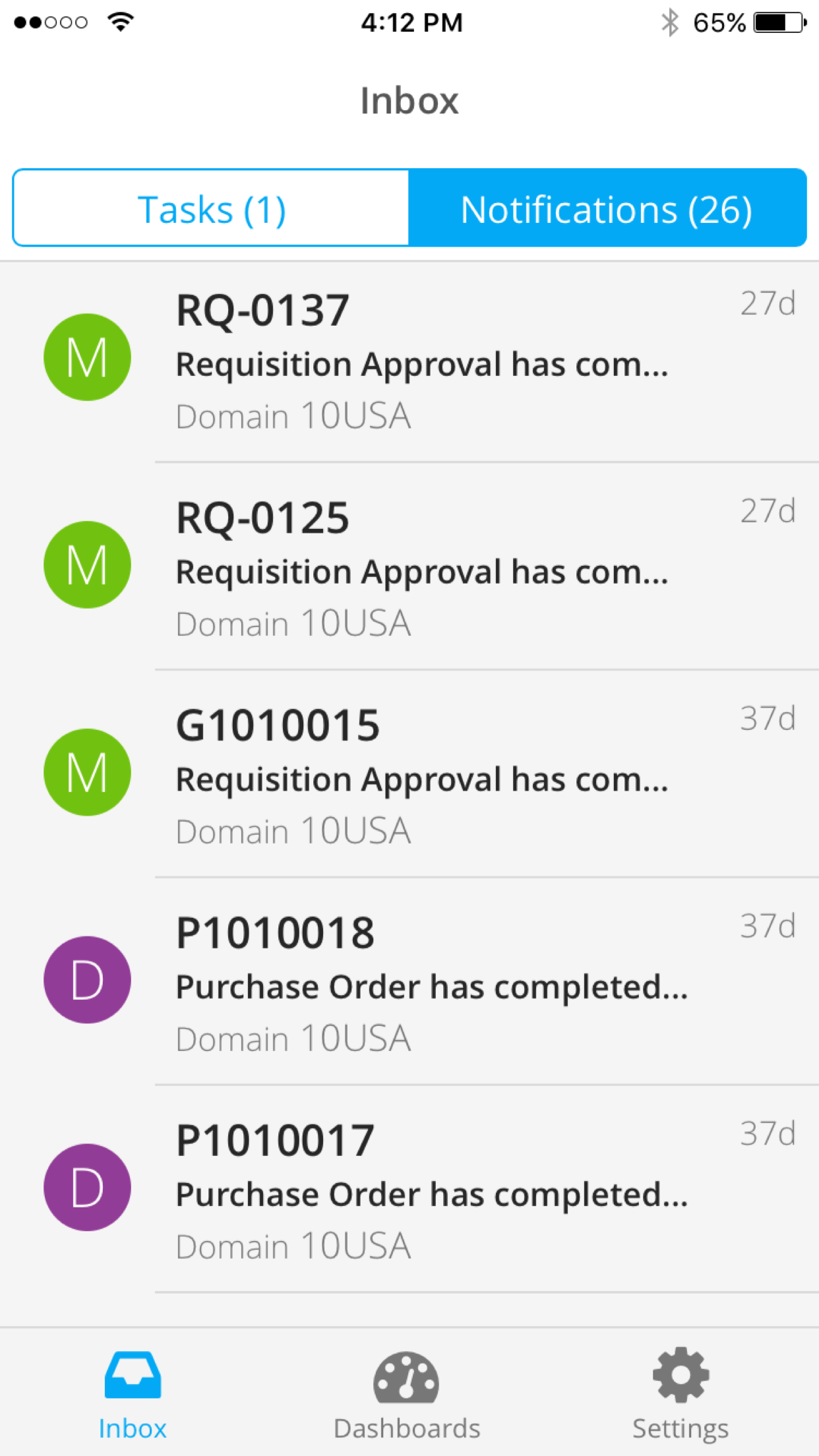Open purchase order notification P1010018
The image size is (819, 1456).
pos(422,985)
